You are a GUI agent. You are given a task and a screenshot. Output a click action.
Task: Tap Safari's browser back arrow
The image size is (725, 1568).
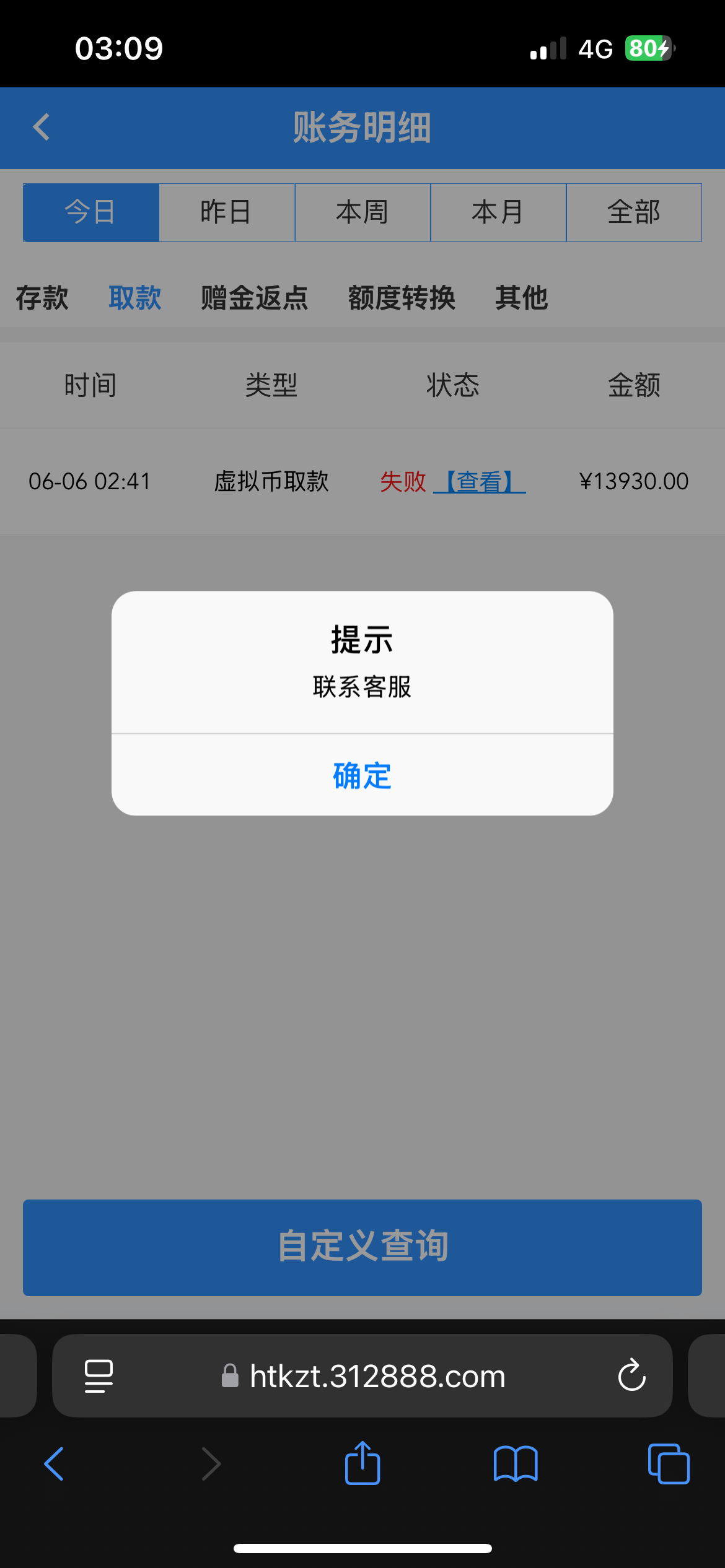tap(53, 1464)
